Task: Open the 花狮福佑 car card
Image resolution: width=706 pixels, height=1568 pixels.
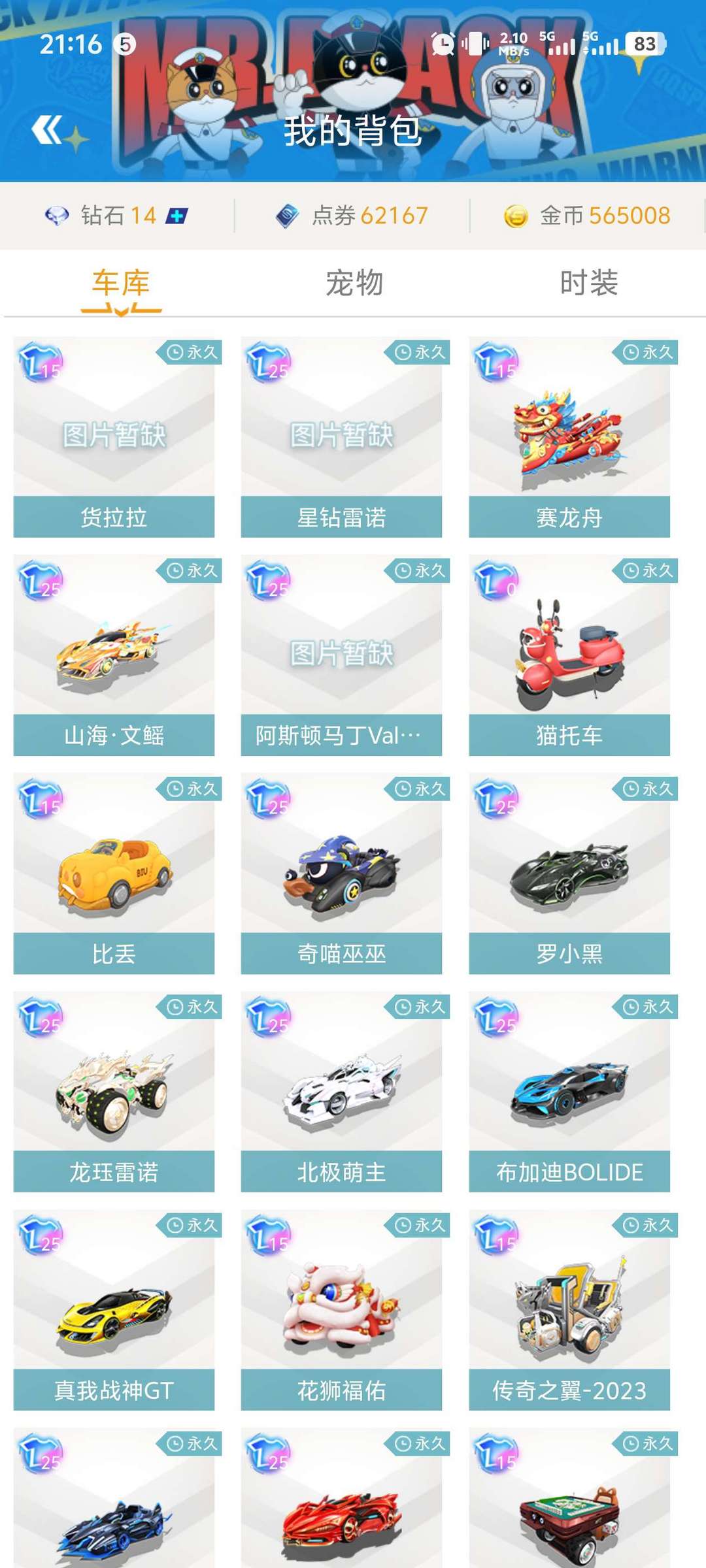Action: (341, 1310)
